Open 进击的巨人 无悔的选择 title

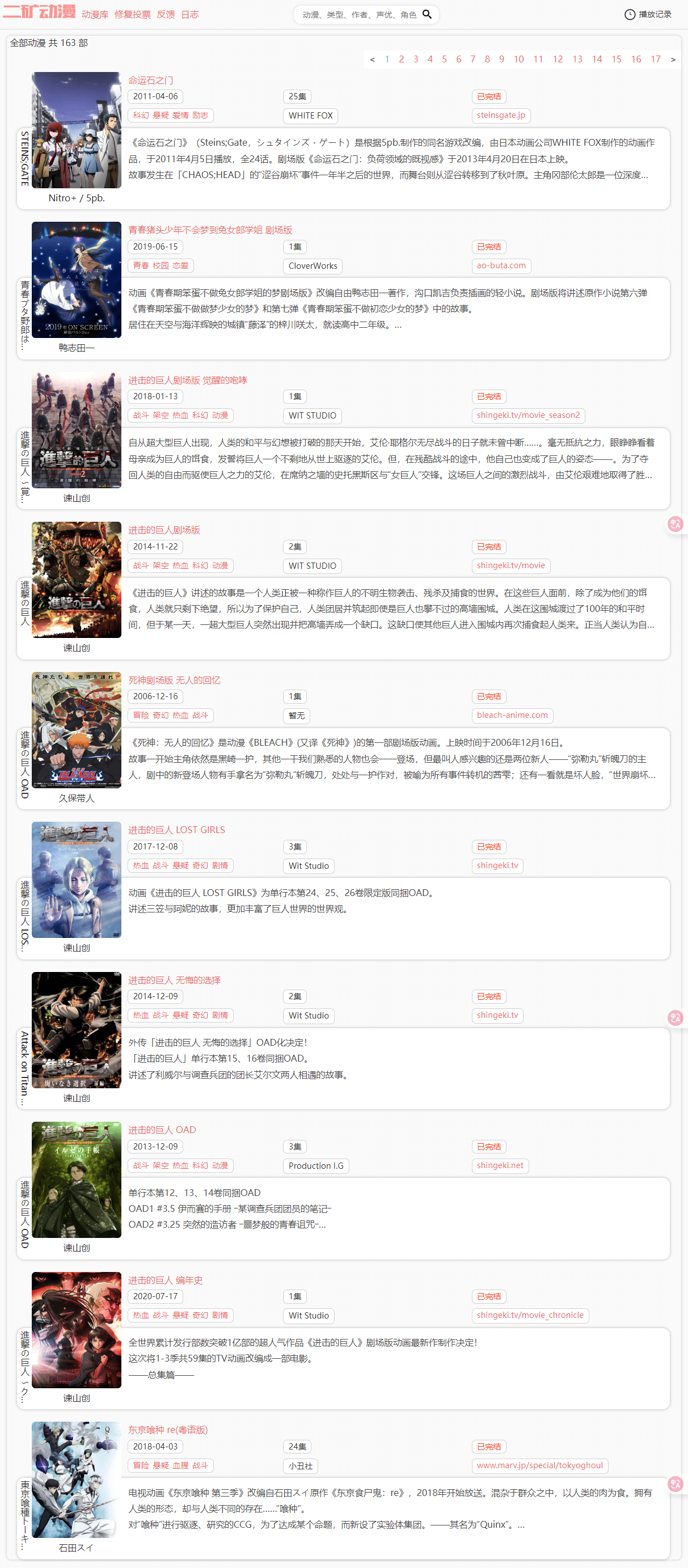point(174,980)
